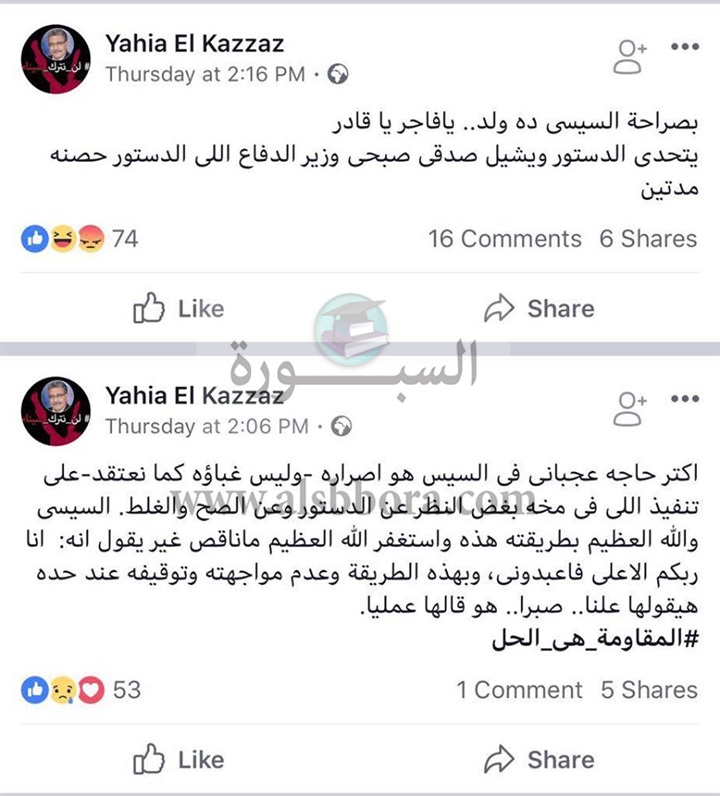
Task: View the 1 Comment on the post
Action: click(x=519, y=690)
